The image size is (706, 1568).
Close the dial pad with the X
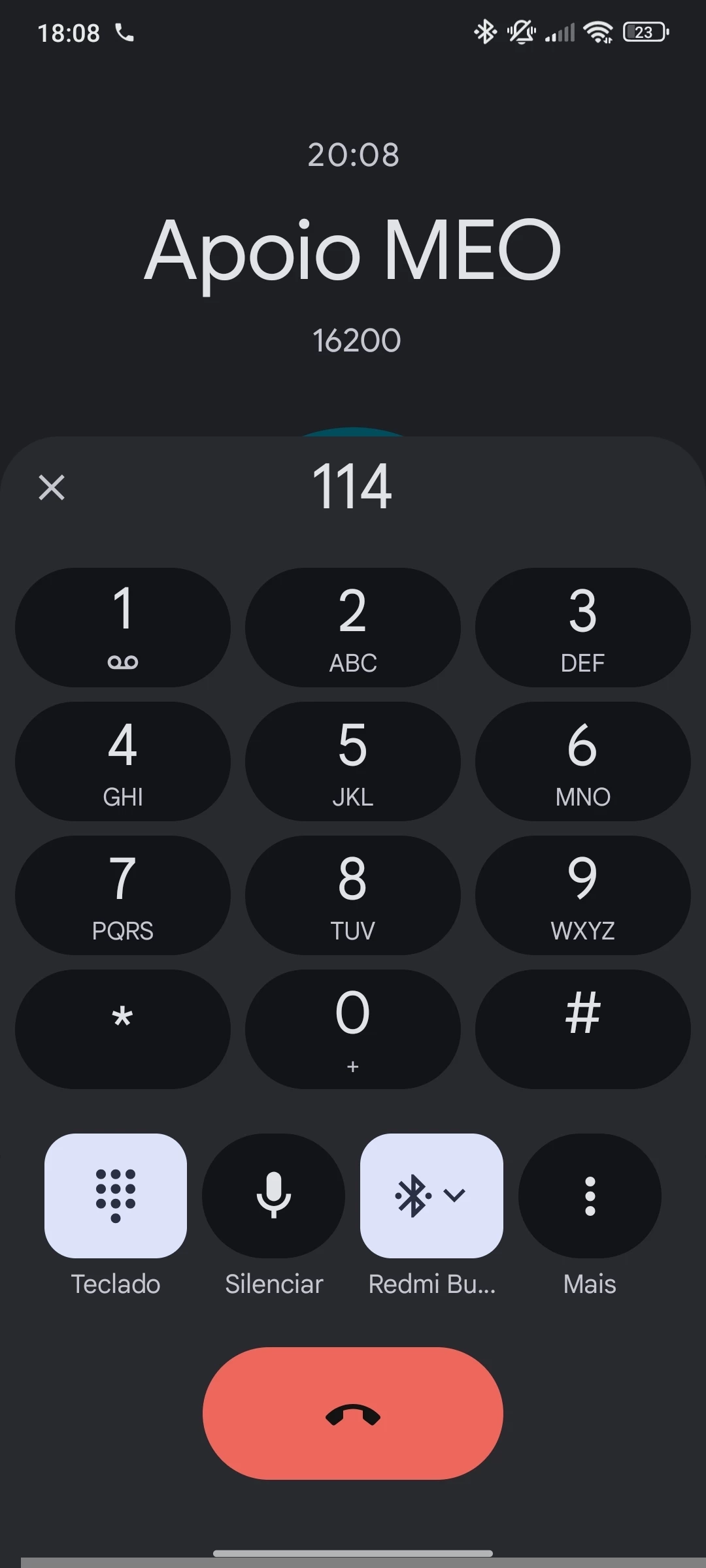[x=52, y=487]
